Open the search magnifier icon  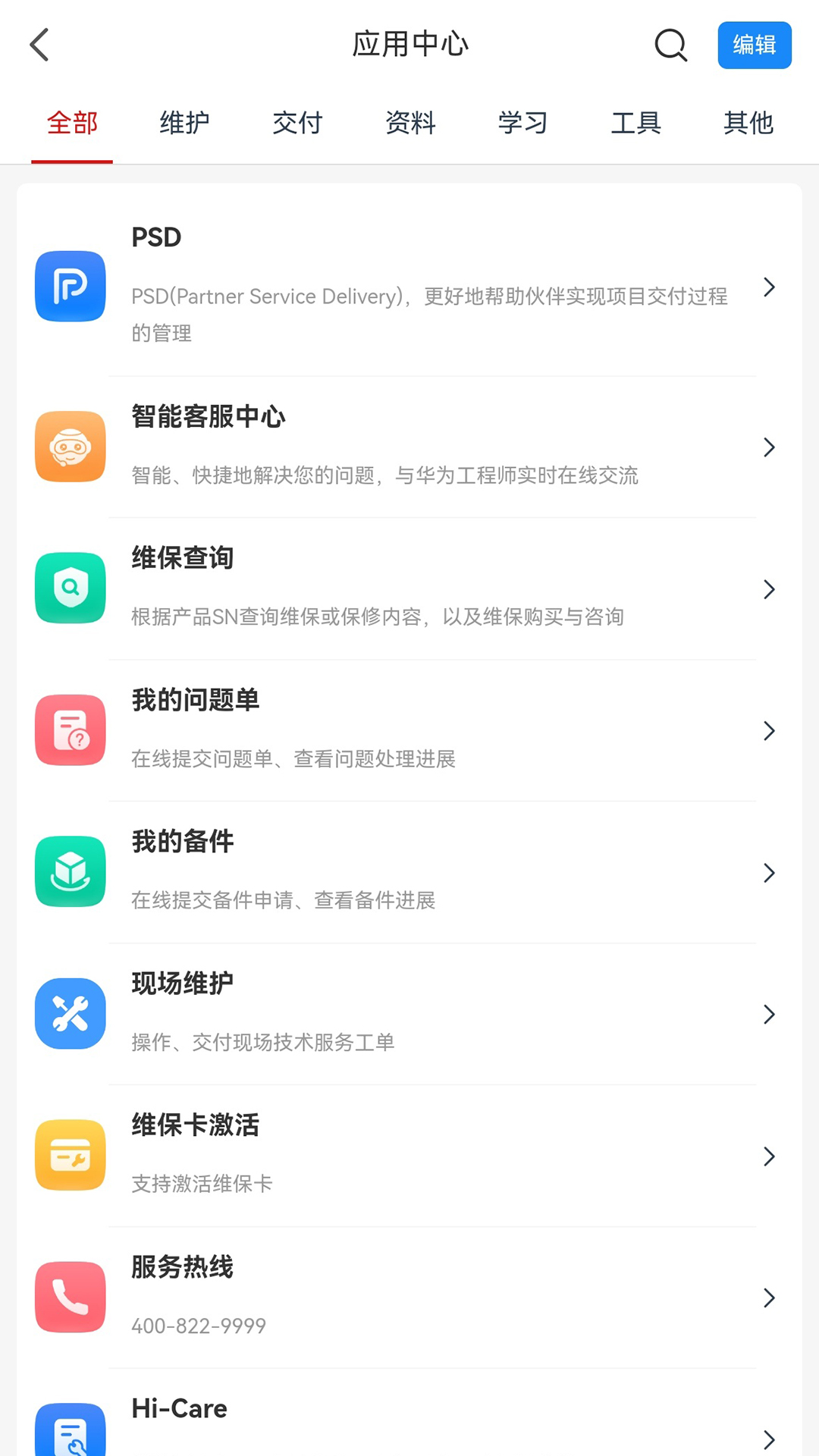click(x=670, y=45)
